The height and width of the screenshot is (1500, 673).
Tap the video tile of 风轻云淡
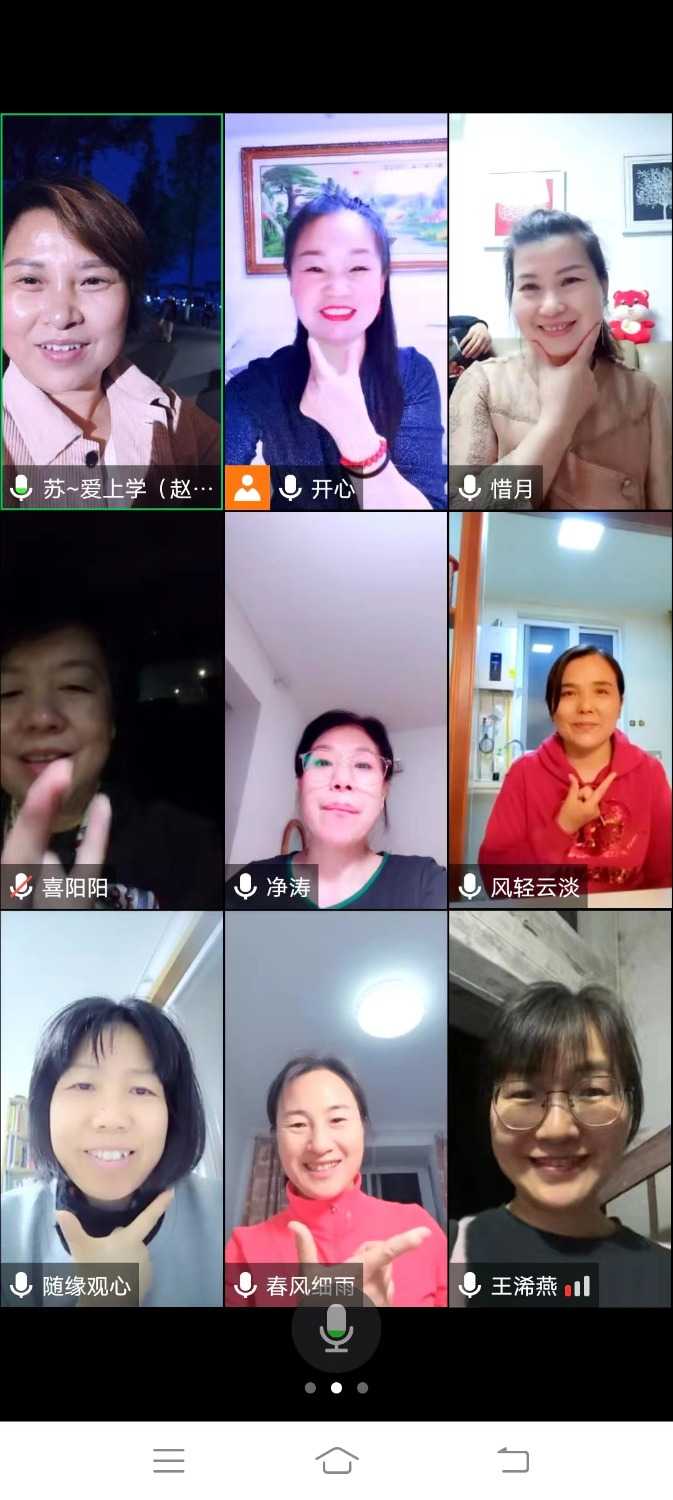coord(560,710)
